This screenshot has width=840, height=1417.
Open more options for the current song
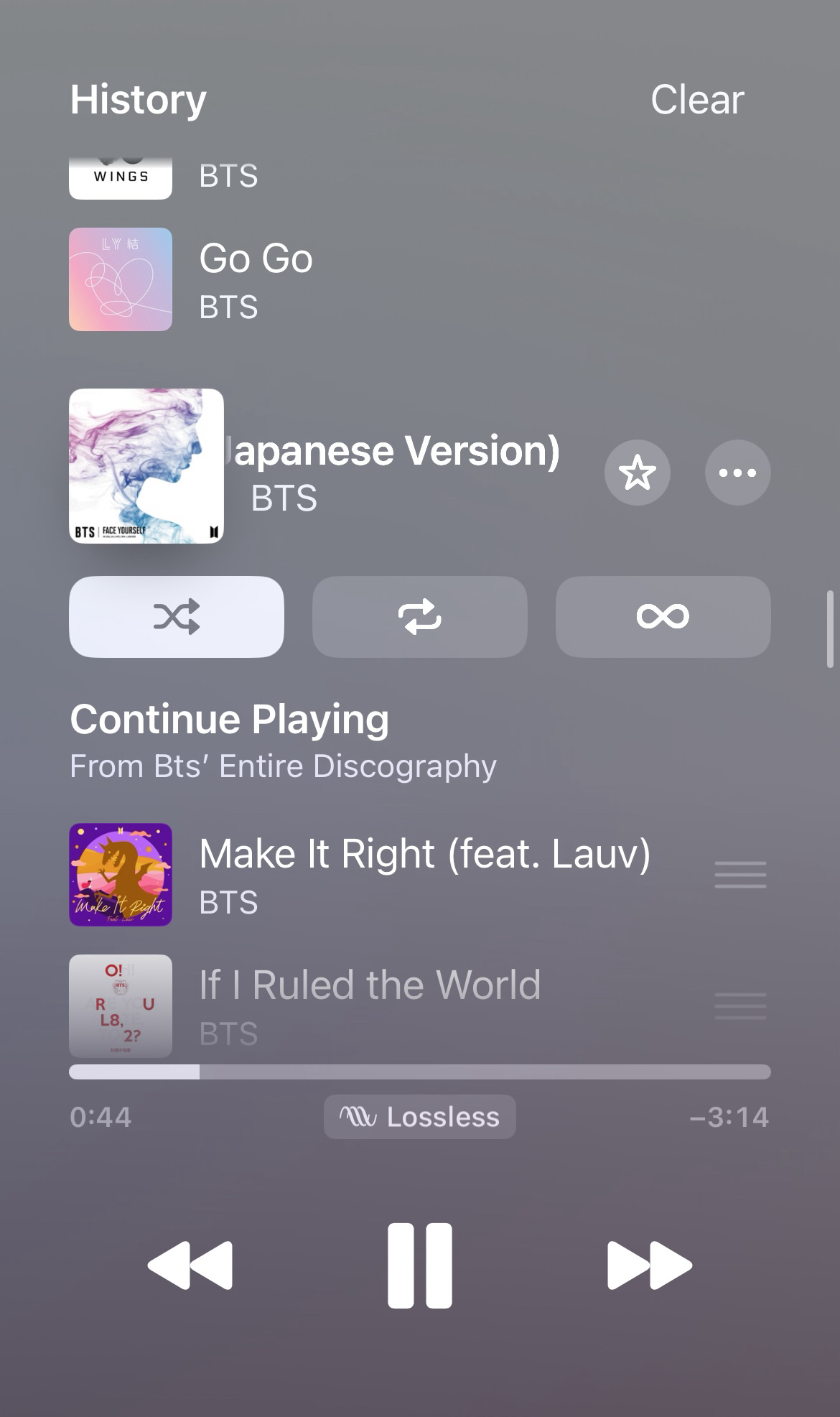click(737, 473)
